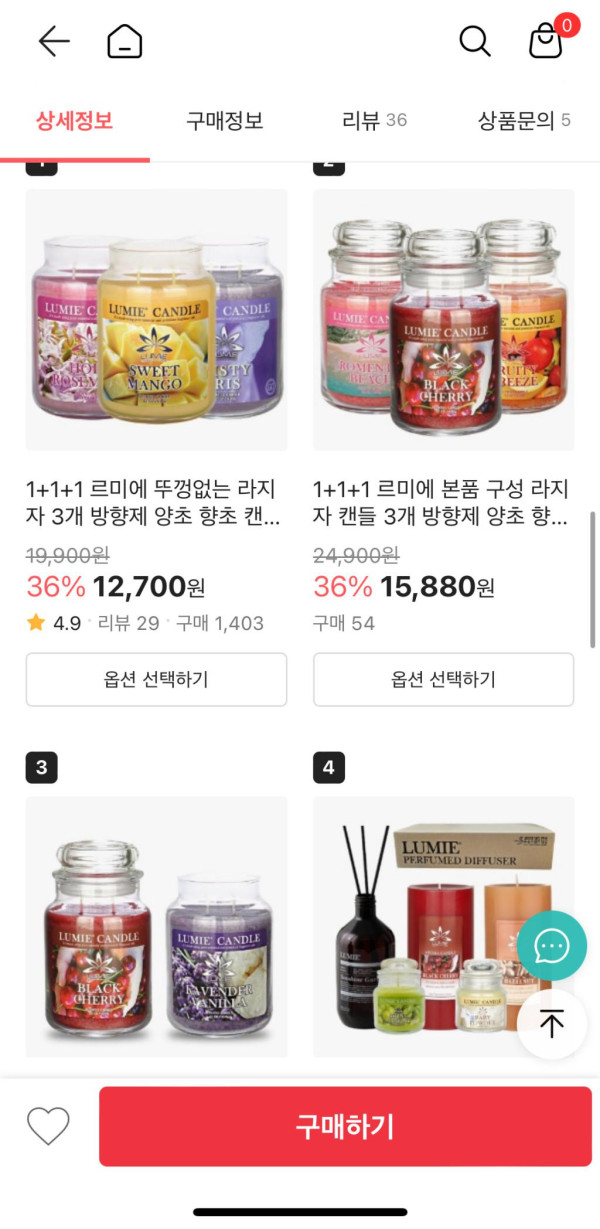Switch to the 구매정보 tab

click(x=225, y=121)
